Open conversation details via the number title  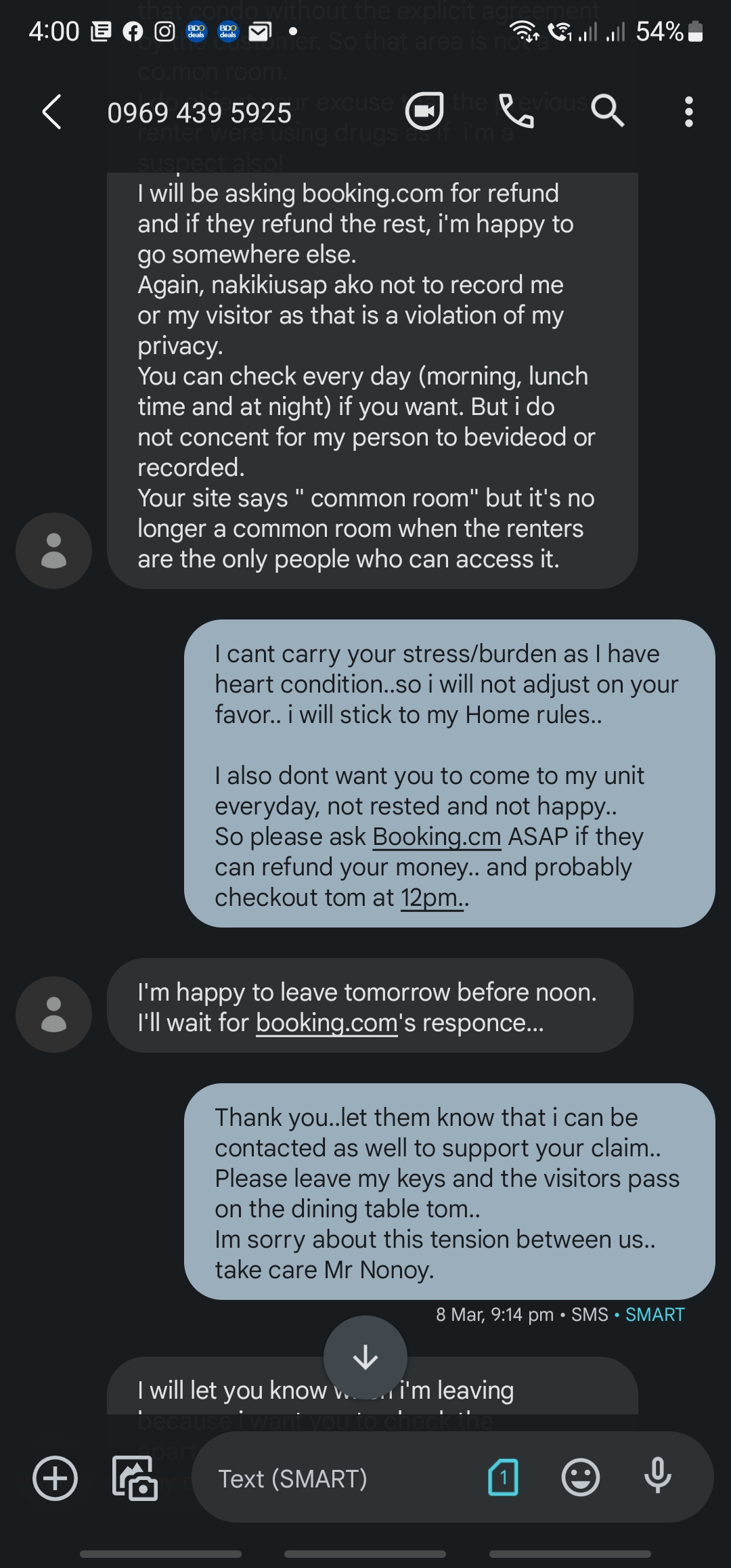pos(199,112)
